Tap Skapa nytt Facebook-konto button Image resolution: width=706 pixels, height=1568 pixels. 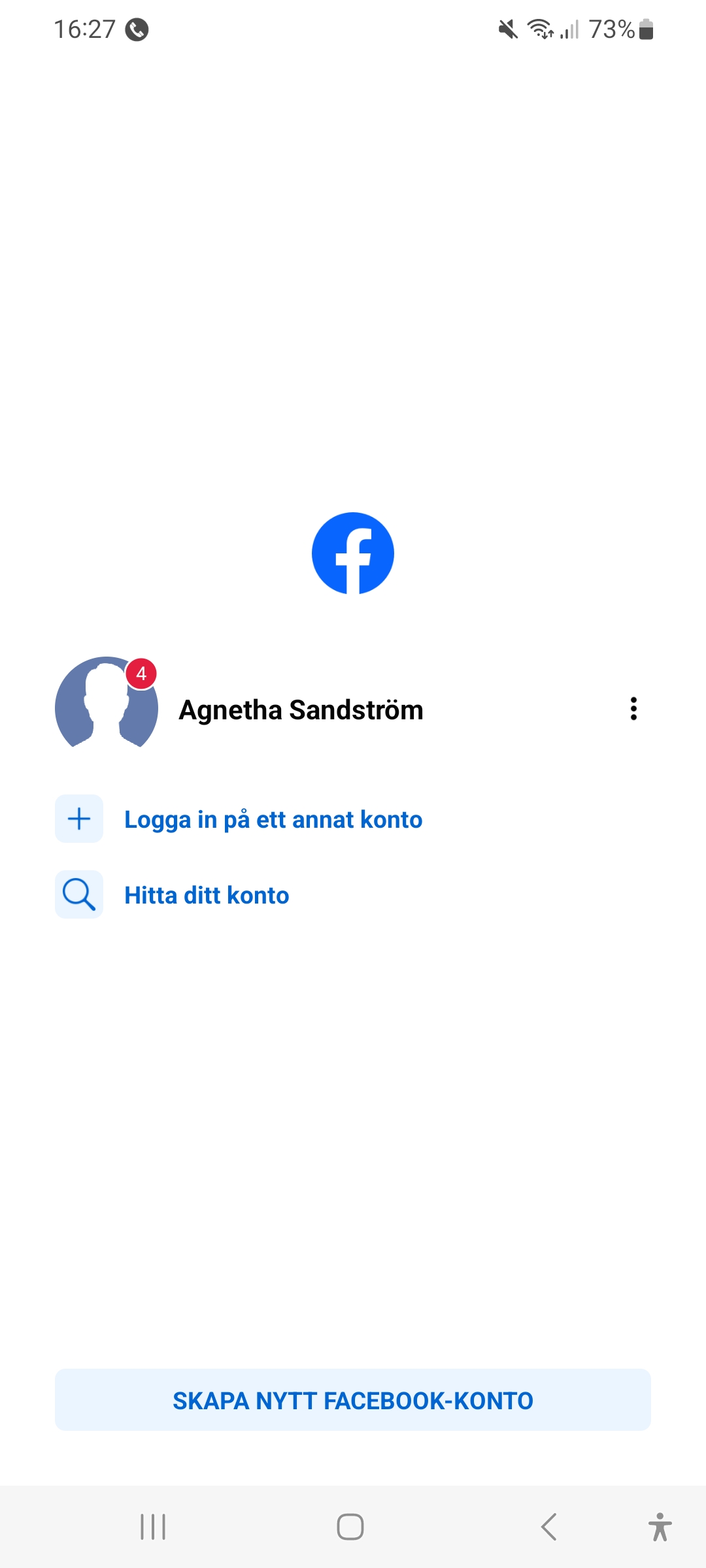(x=353, y=1400)
